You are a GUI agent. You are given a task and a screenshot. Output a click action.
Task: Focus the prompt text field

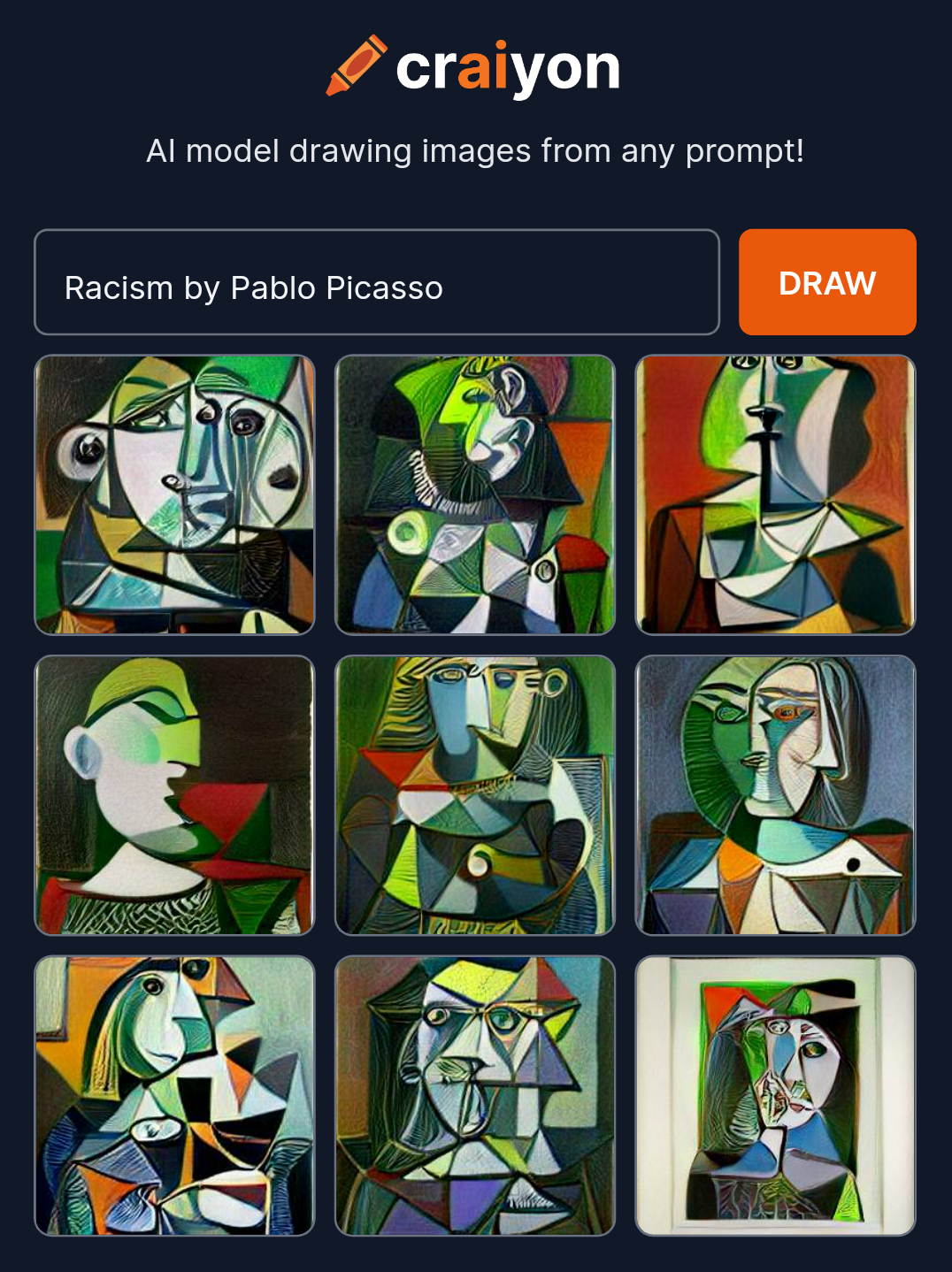[x=377, y=282]
